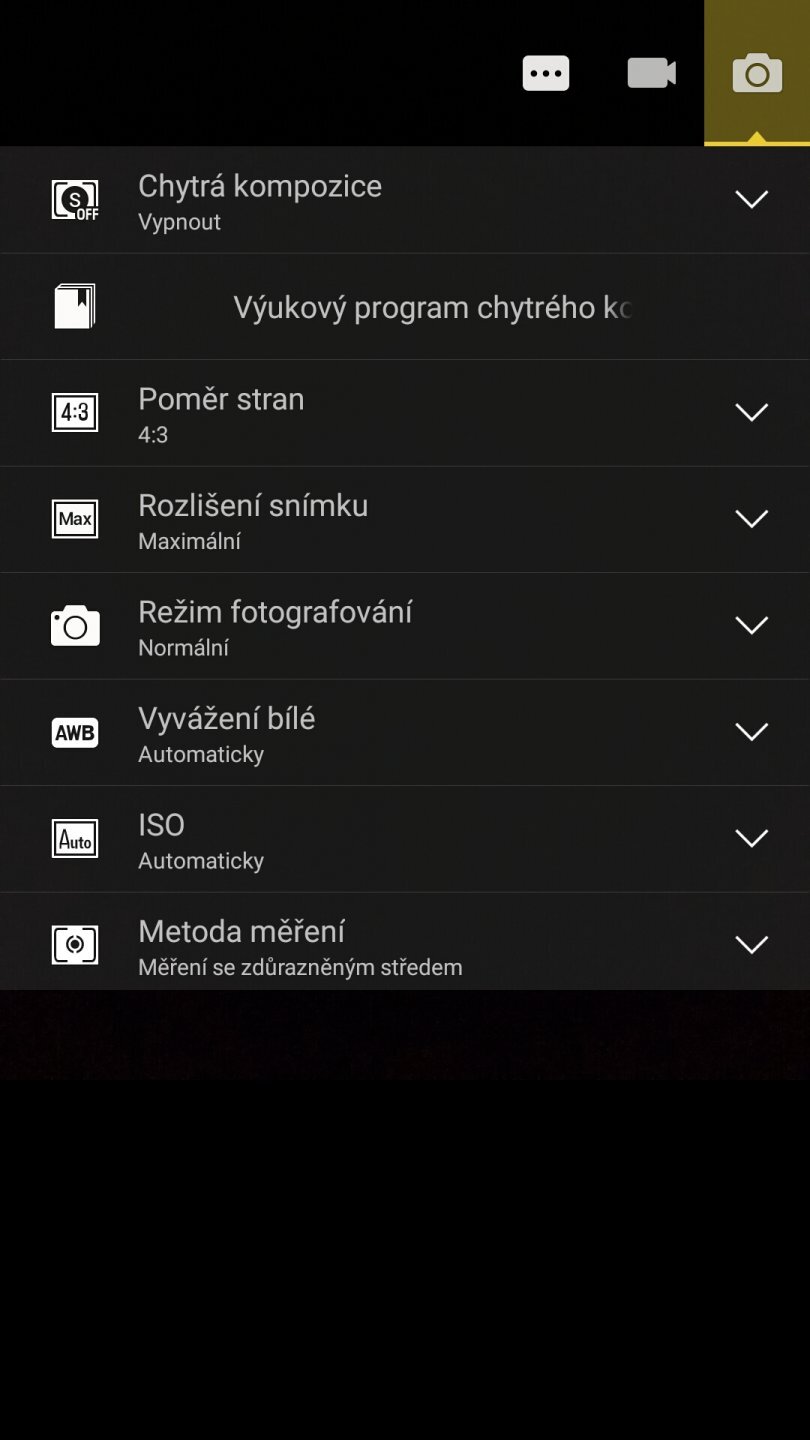The width and height of the screenshot is (810, 1440).
Task: Open the ISO settings dropdown
Action: (x=751, y=838)
